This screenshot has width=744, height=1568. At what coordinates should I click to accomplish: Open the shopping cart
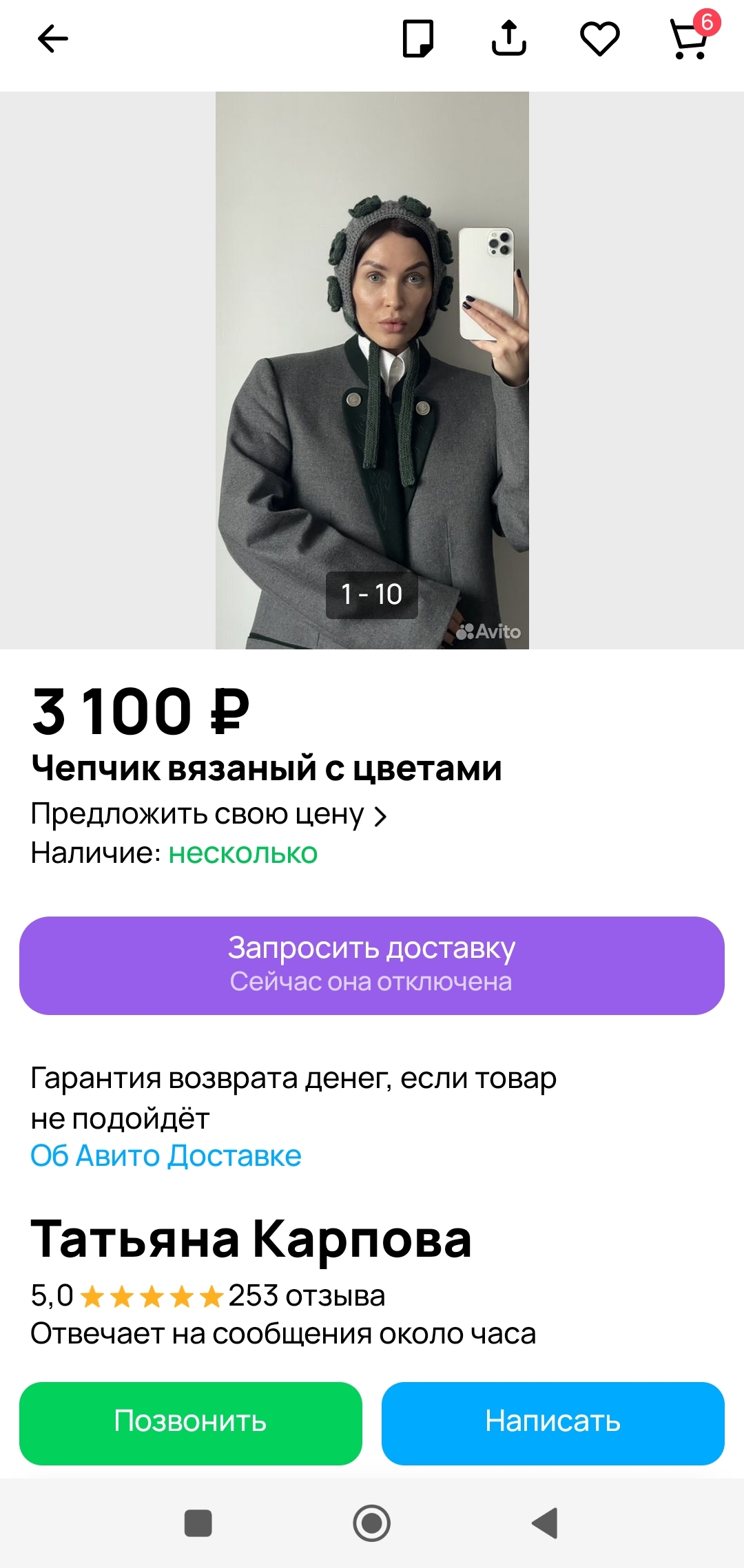click(x=690, y=40)
